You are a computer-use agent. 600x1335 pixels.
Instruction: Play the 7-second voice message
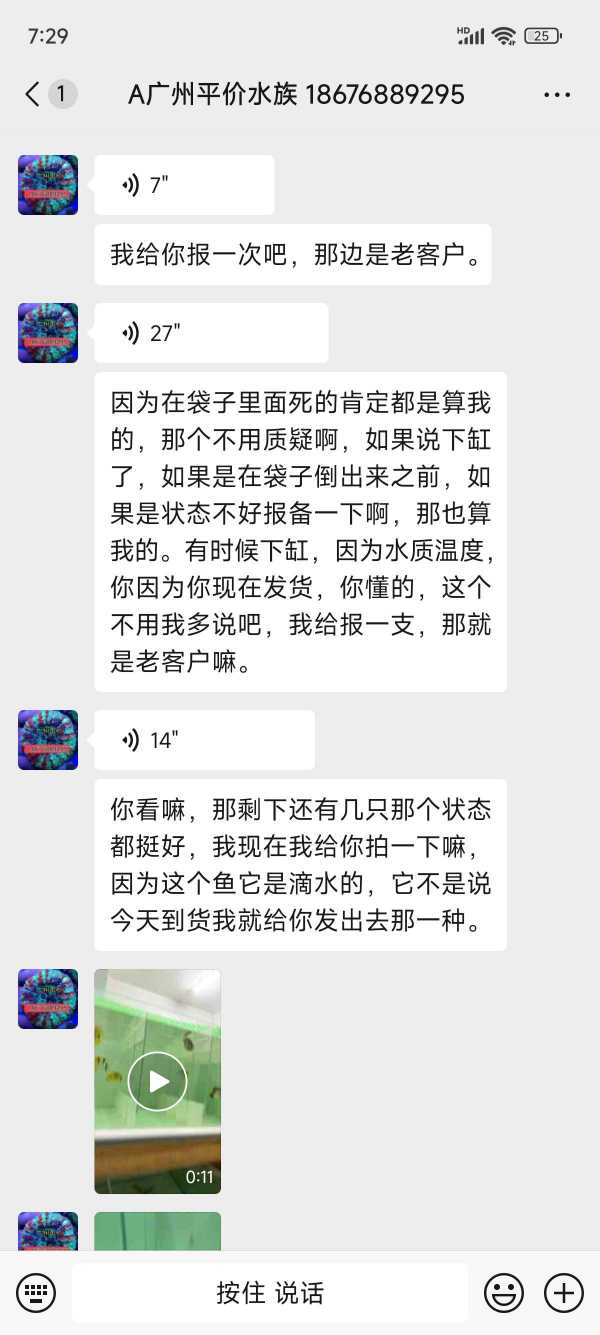pyautogui.click(x=184, y=185)
